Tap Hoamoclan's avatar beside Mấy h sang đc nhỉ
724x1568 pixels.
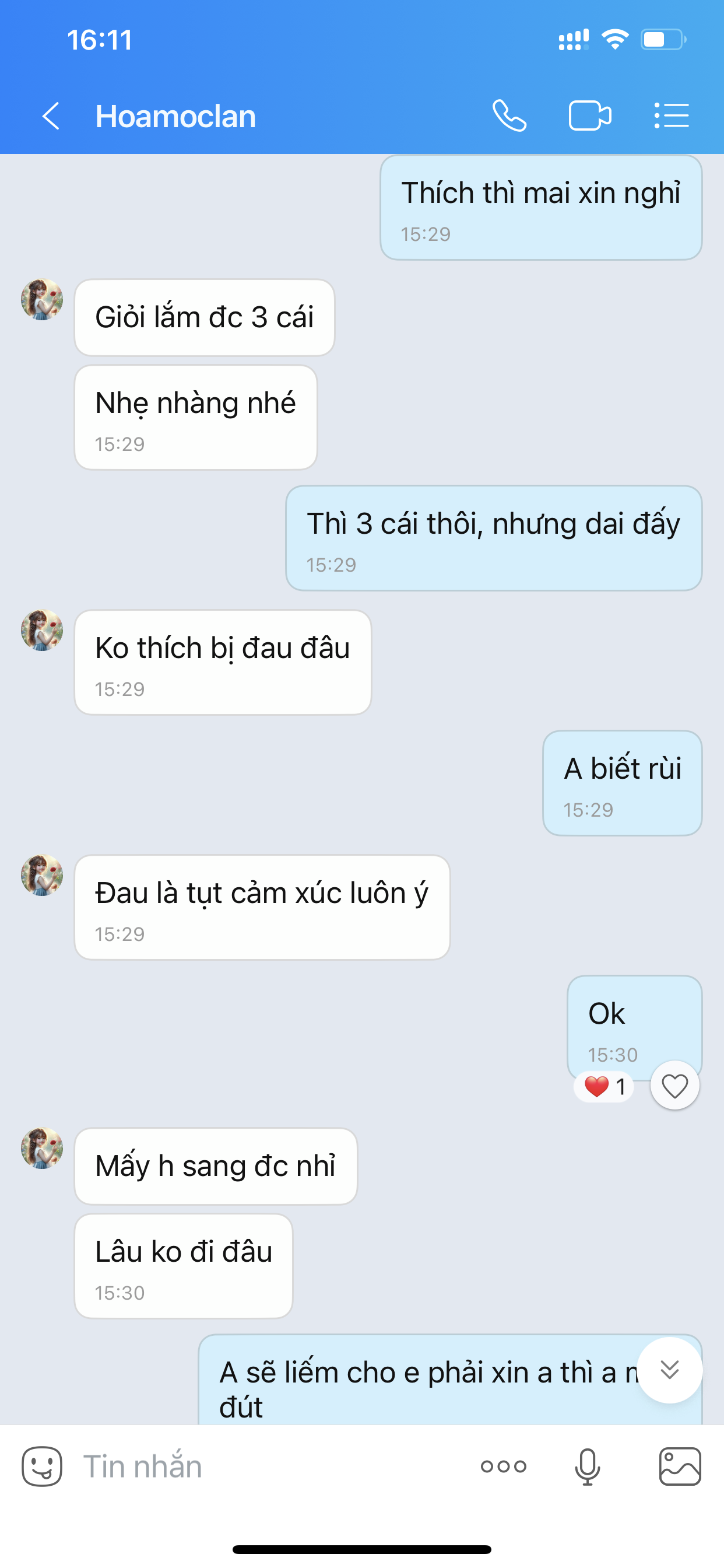(42, 1148)
